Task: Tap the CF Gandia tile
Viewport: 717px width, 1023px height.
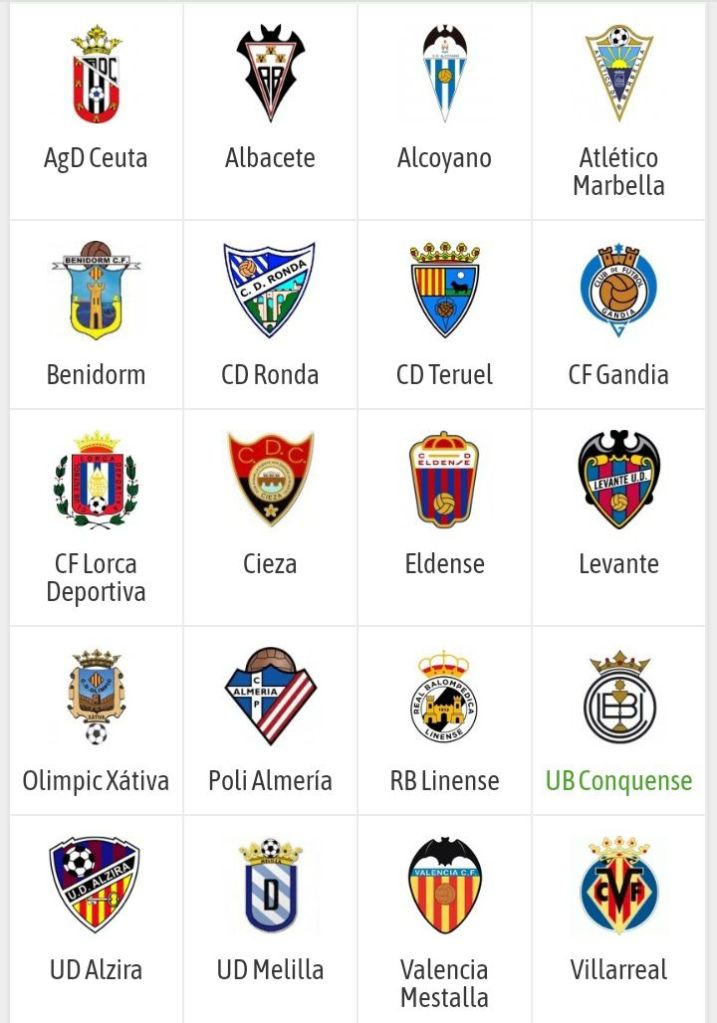Action: pyautogui.click(x=619, y=315)
